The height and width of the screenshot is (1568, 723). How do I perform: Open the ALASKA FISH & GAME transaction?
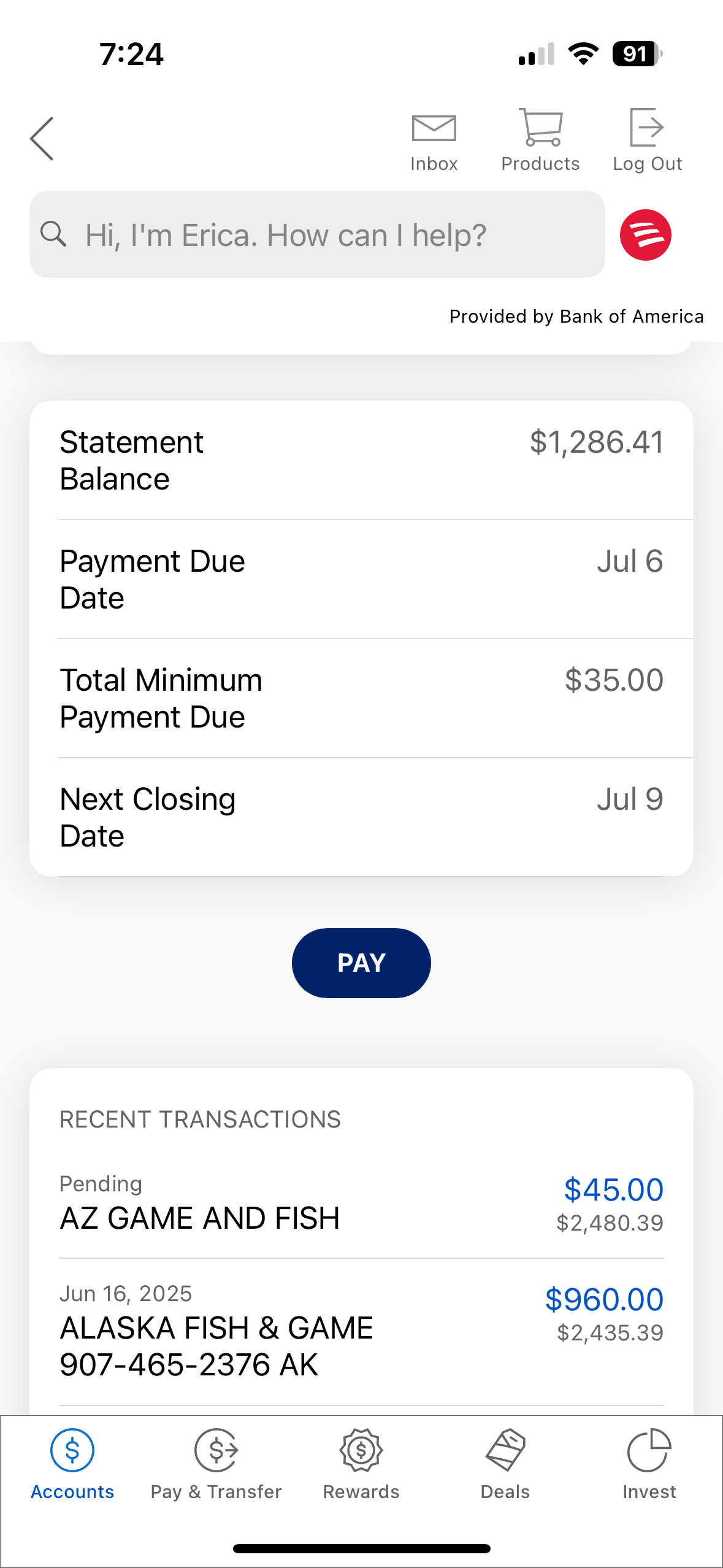click(x=361, y=1331)
